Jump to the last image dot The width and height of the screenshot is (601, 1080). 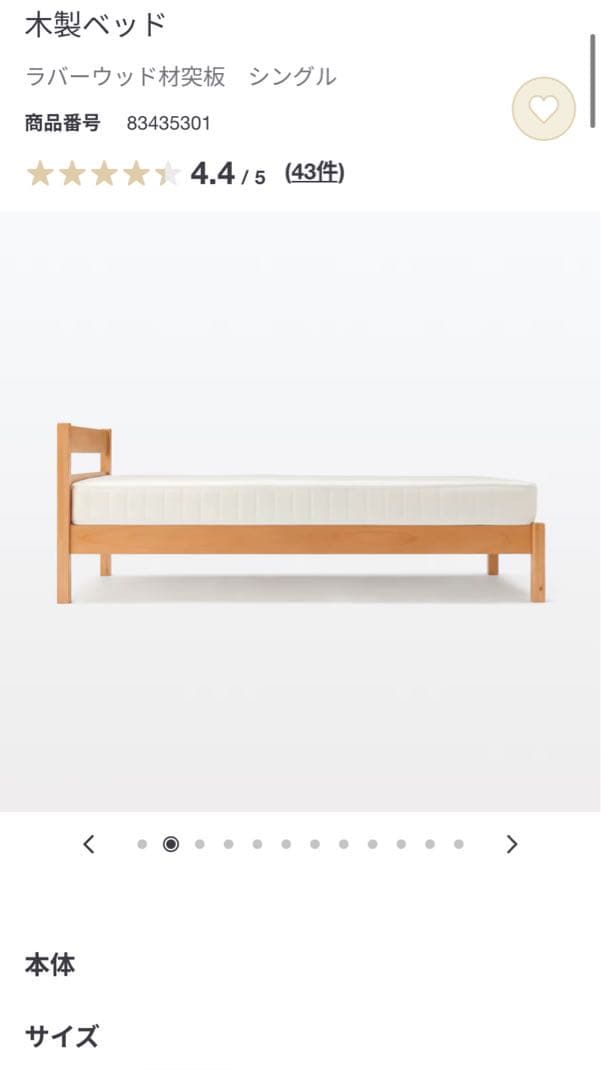pos(458,844)
